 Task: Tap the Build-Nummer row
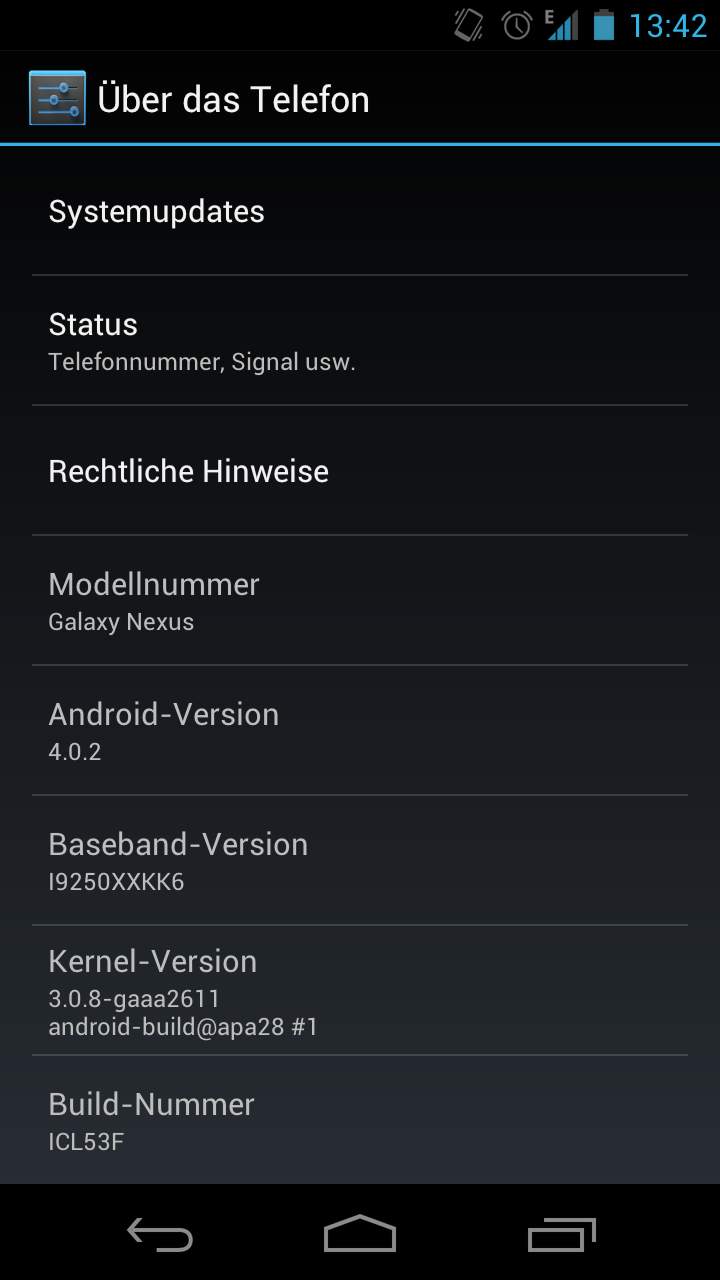pos(360,1121)
